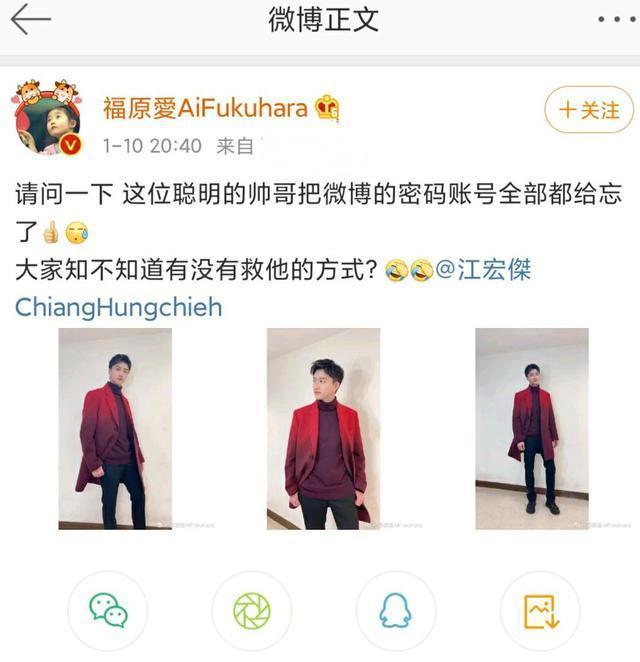Viewport: 640px width, 662px height.
Task: View the third full-body photo
Action: pyautogui.click(x=531, y=428)
